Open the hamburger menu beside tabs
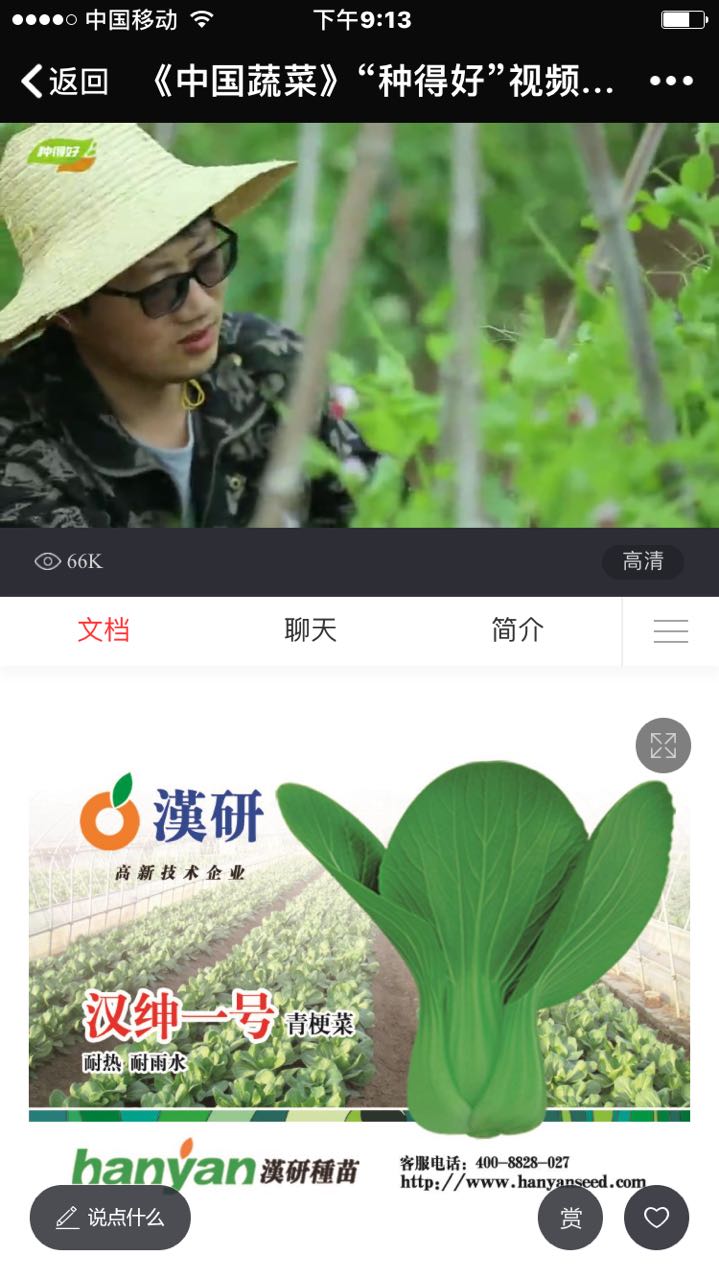This screenshot has width=719, height=1280. tap(670, 631)
